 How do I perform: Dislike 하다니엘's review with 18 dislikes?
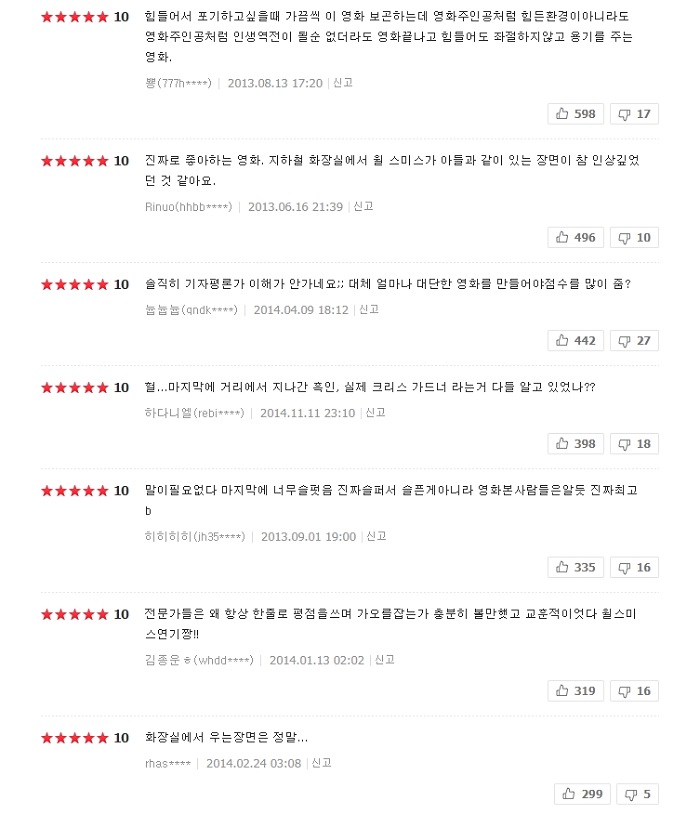click(x=634, y=444)
